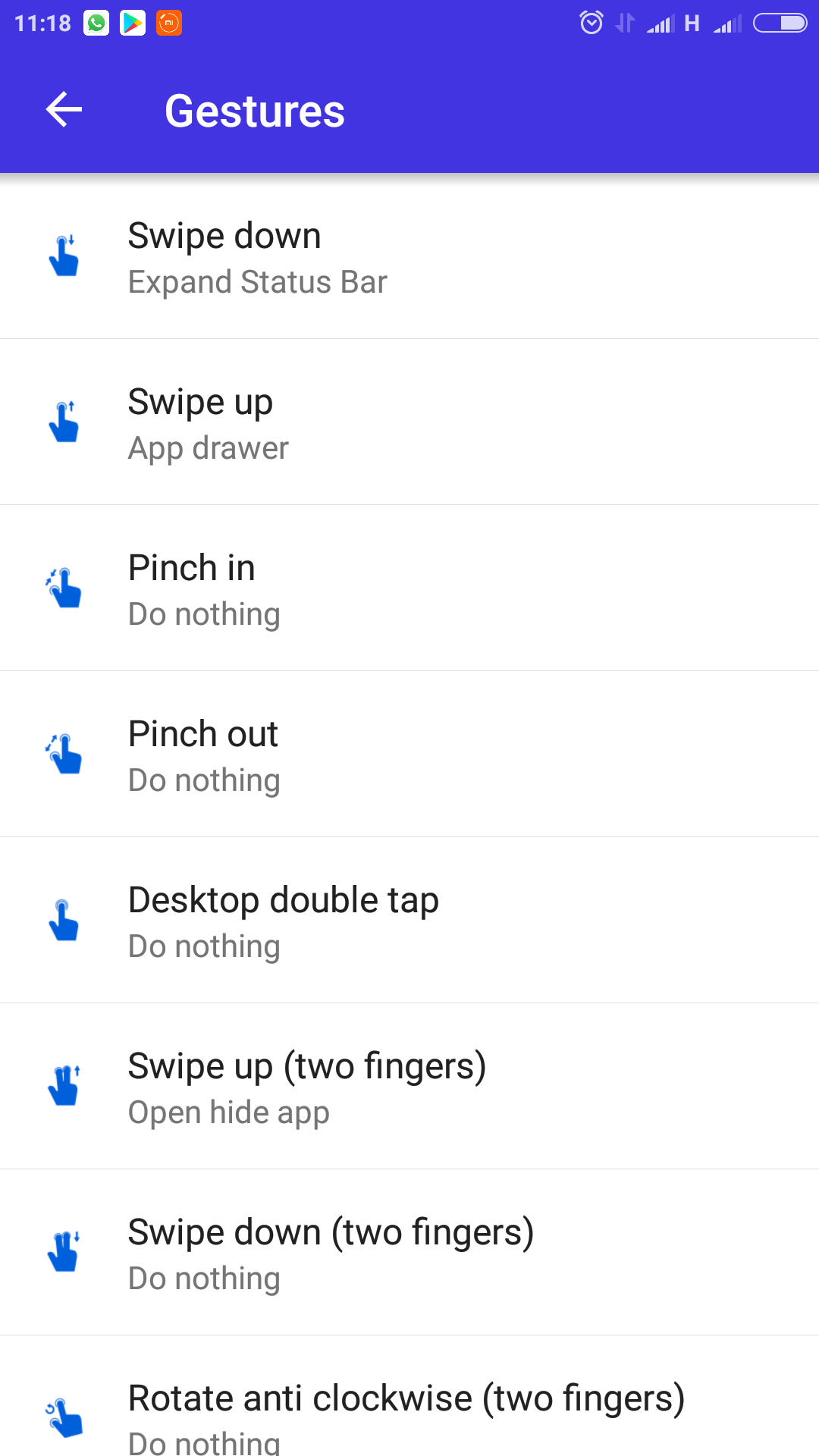Tap Rotate anti clockwise (two fingers) row

[409, 1396]
